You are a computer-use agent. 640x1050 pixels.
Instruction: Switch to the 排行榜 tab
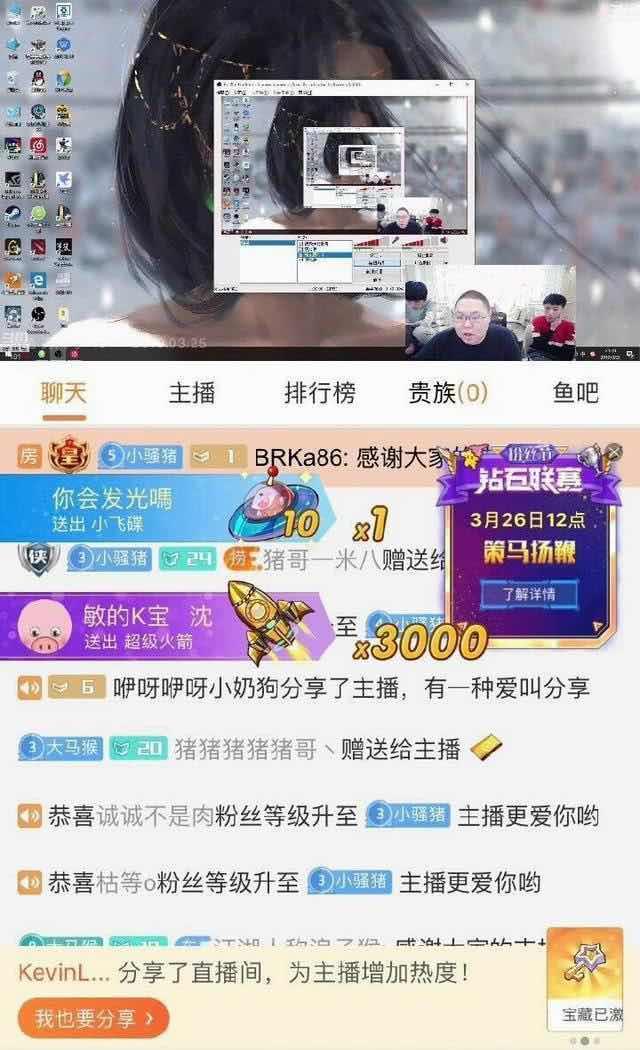pyautogui.click(x=320, y=392)
